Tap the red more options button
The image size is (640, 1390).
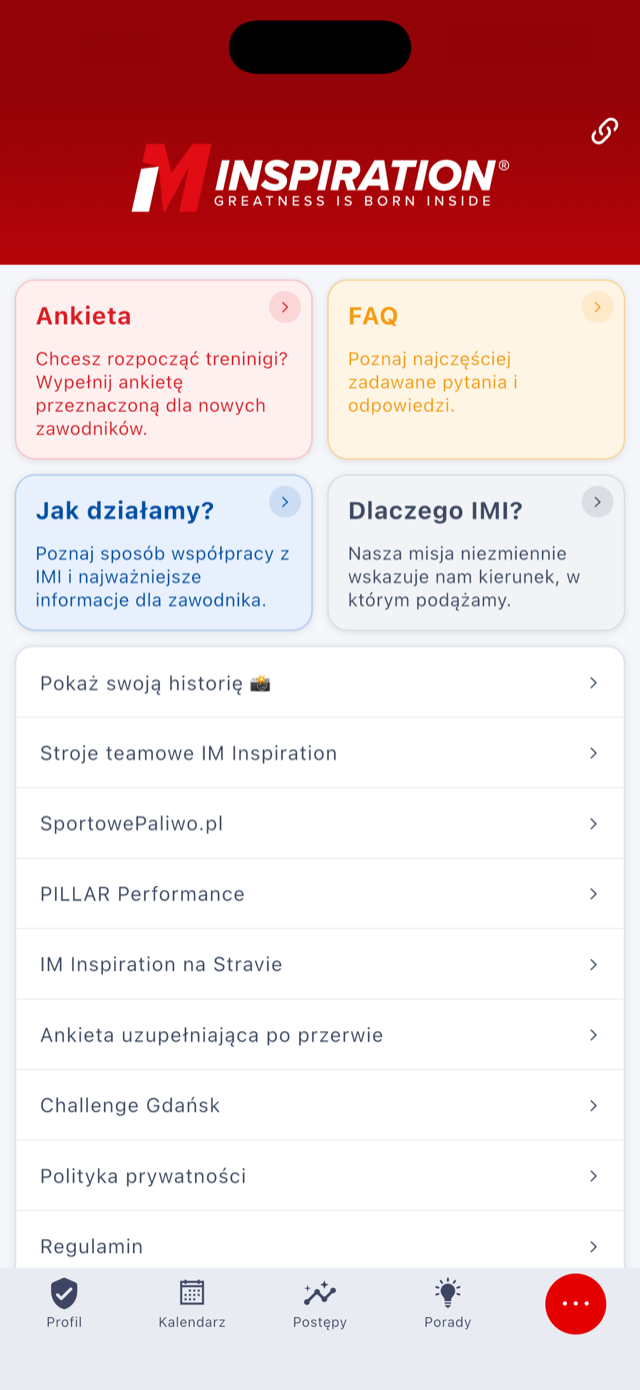[x=576, y=1304]
